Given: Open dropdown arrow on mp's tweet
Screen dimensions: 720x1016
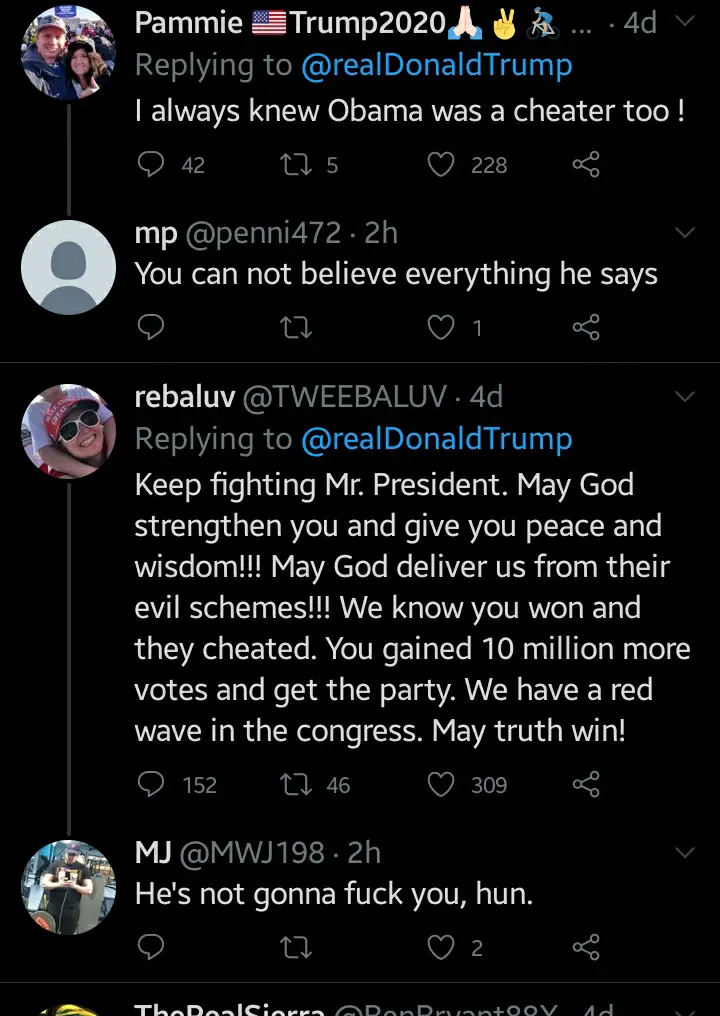Looking at the screenshot, I should 685,233.
